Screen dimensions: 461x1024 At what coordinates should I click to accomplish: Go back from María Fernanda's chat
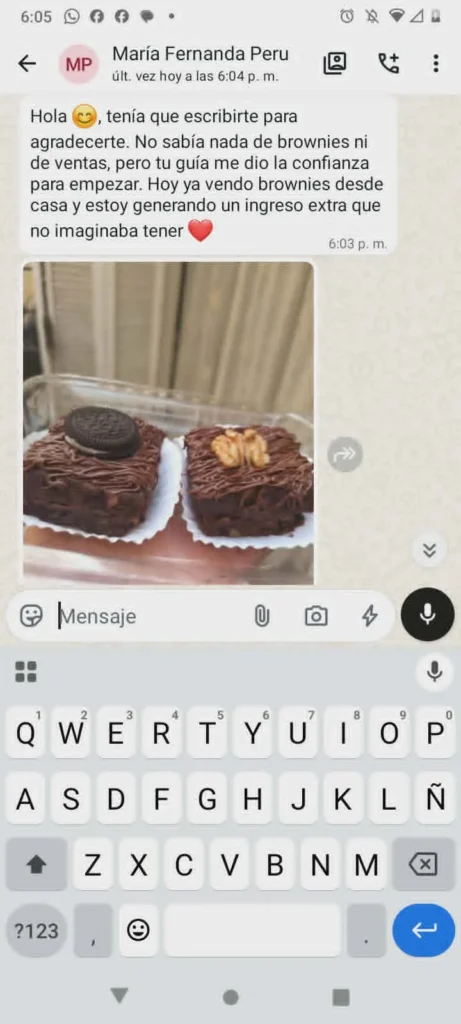27,63
